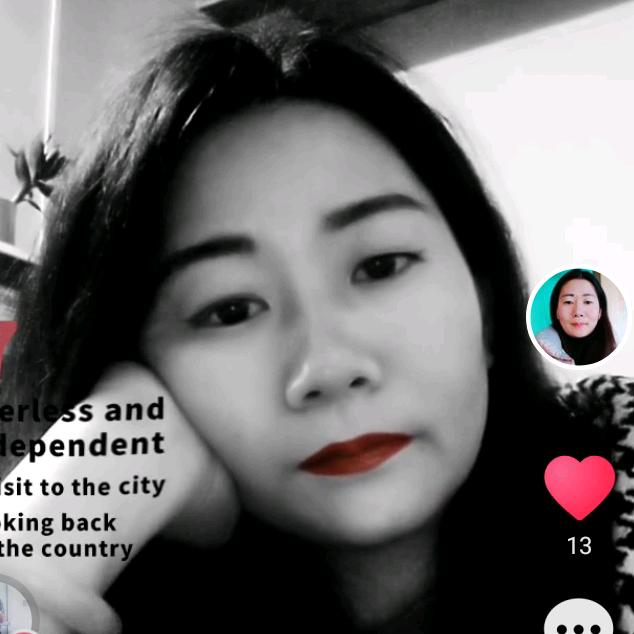
Task: Open the creator's profile avatar
Action: (x=579, y=317)
